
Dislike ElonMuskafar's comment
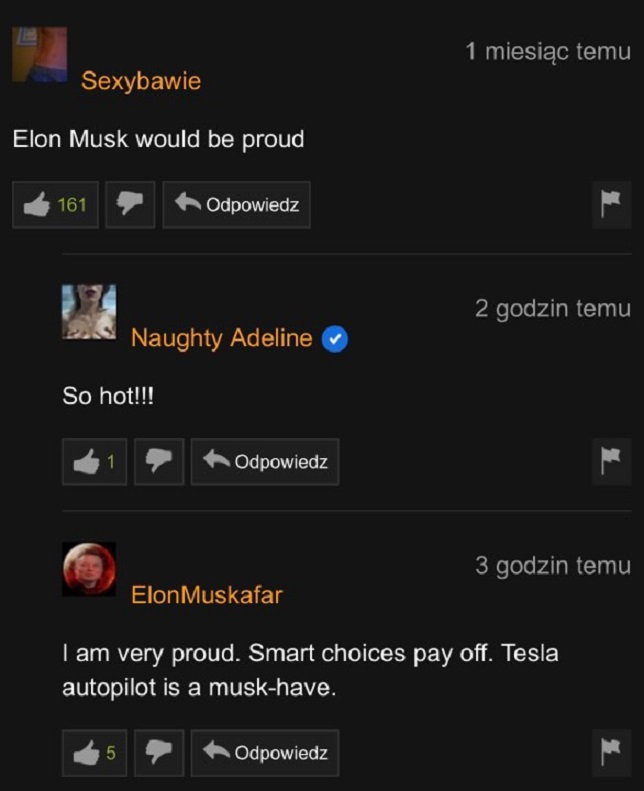tap(158, 752)
